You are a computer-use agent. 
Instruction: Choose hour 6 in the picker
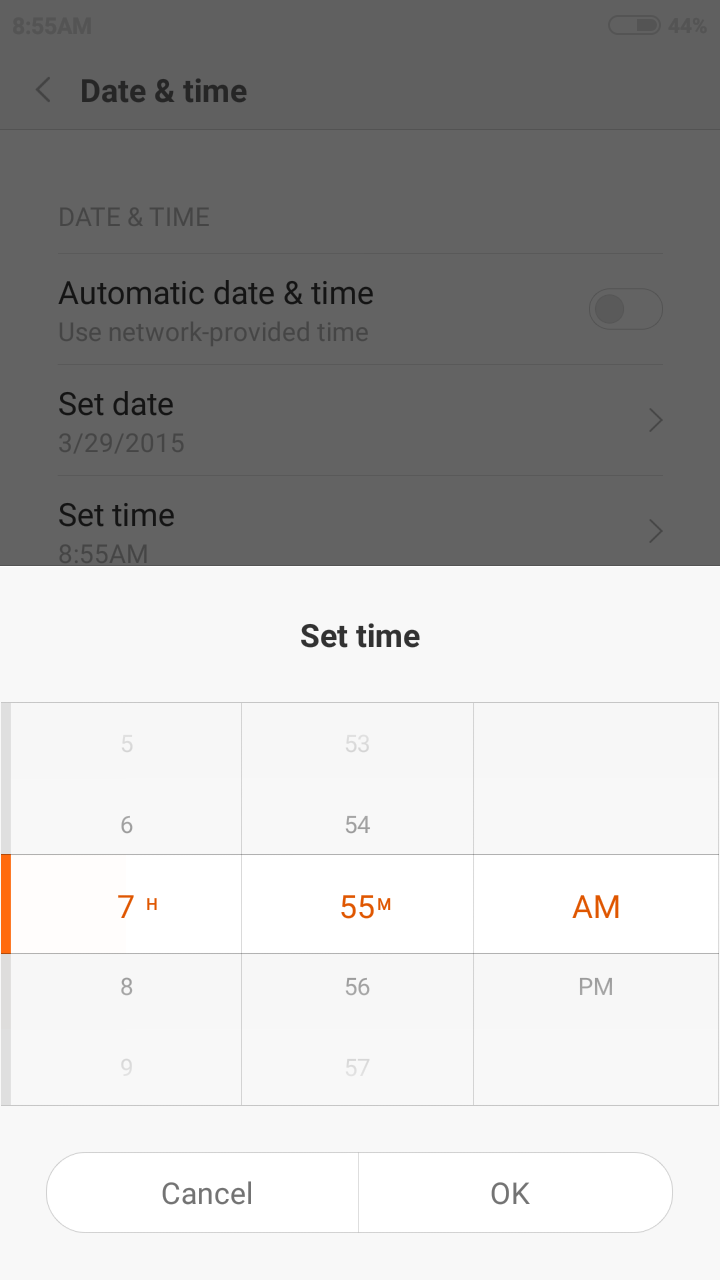click(126, 825)
